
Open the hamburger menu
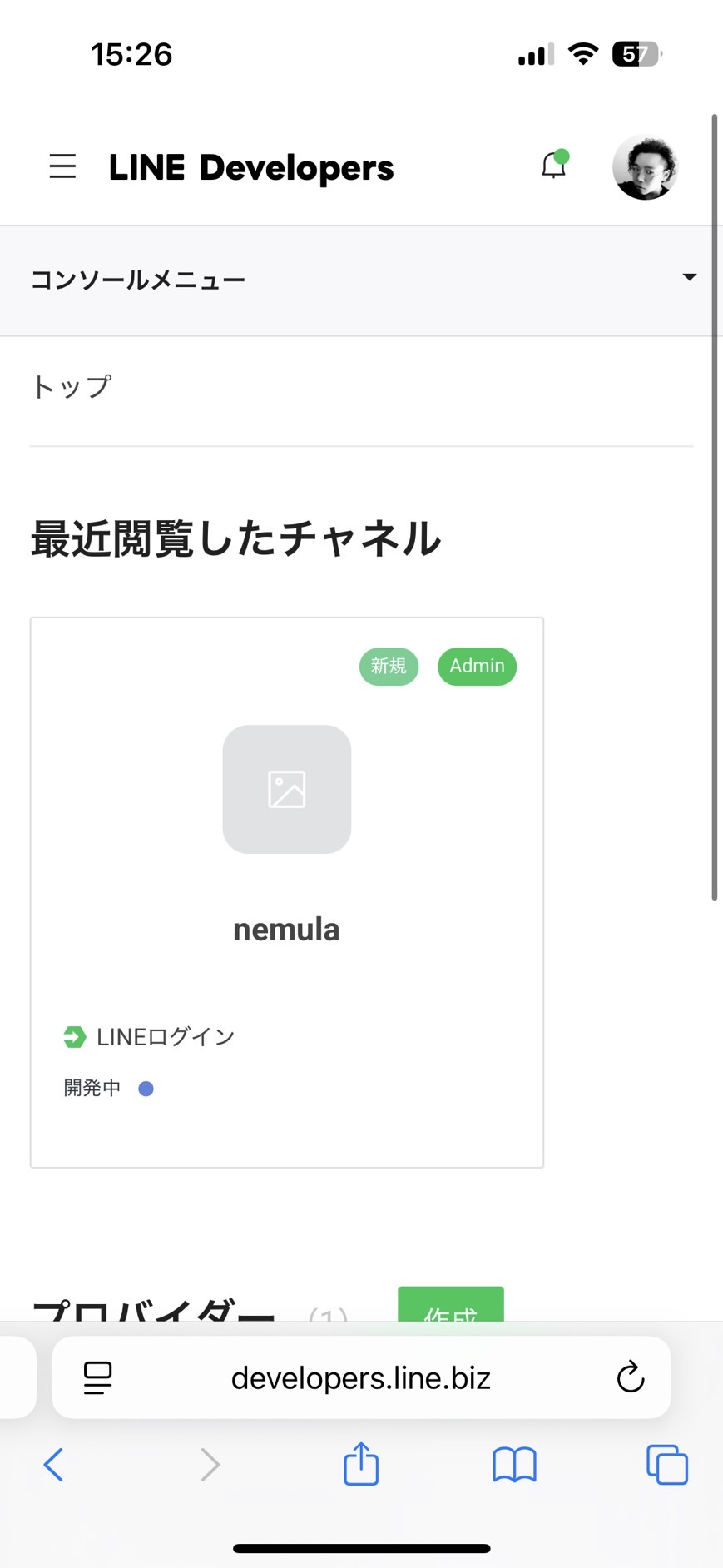62,166
